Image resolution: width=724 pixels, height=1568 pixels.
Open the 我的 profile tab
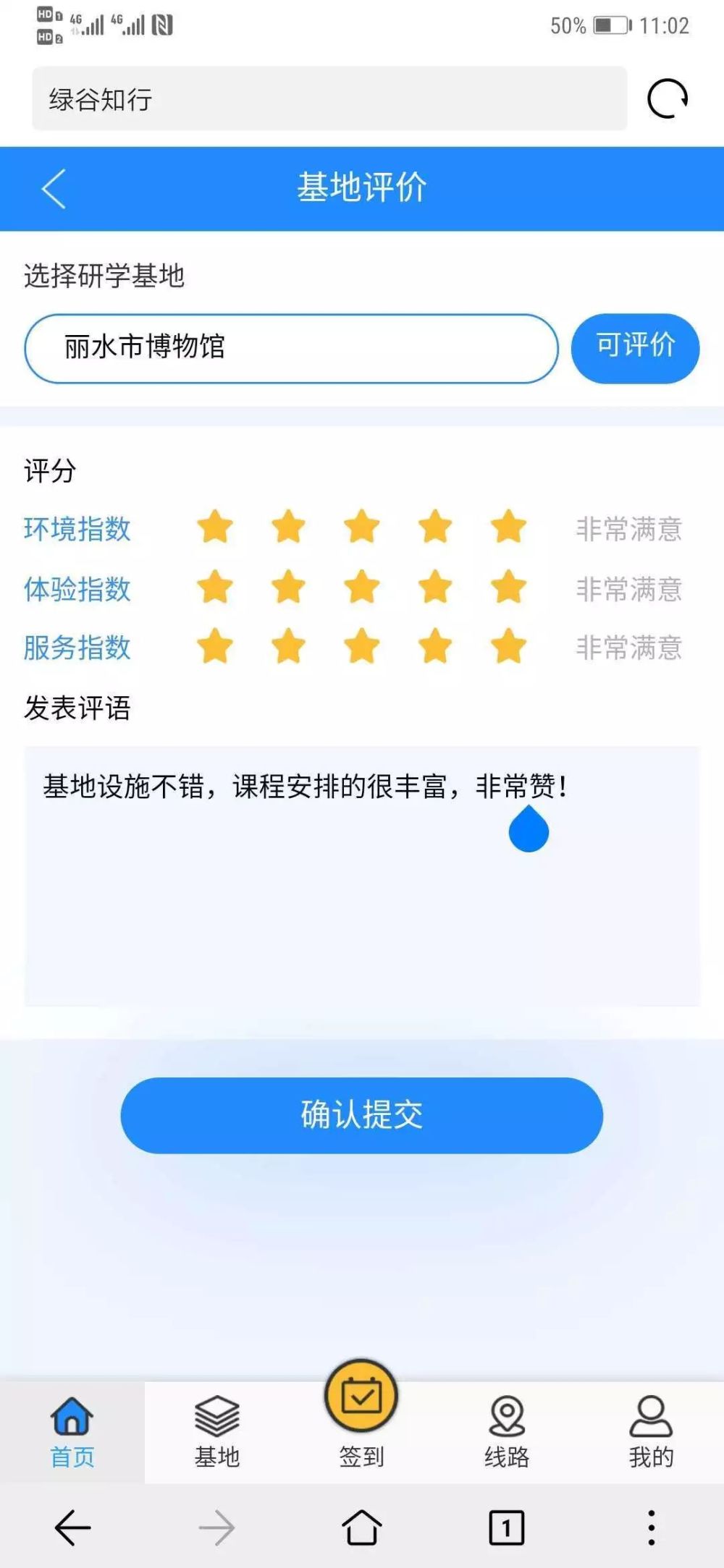tap(652, 1433)
